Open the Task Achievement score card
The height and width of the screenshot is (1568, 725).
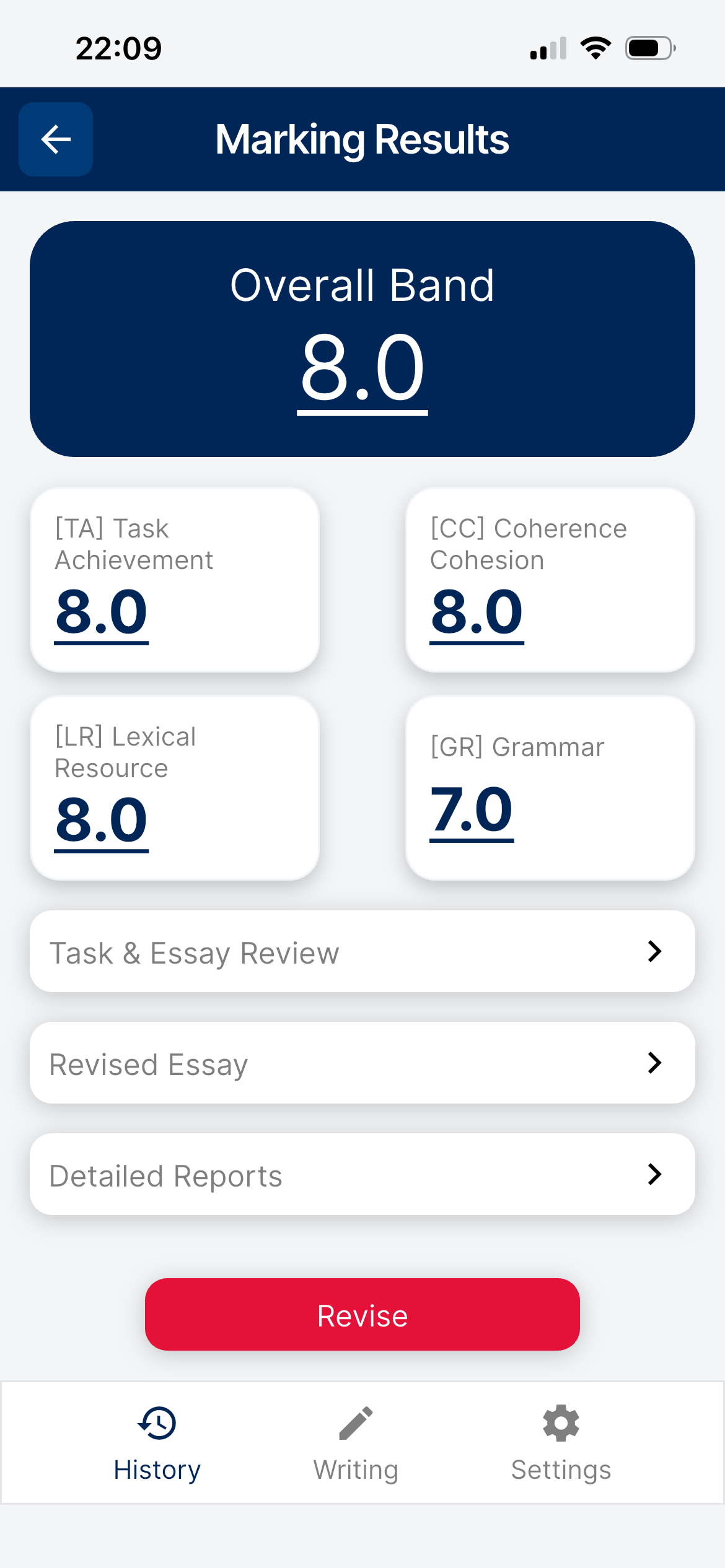(x=175, y=580)
